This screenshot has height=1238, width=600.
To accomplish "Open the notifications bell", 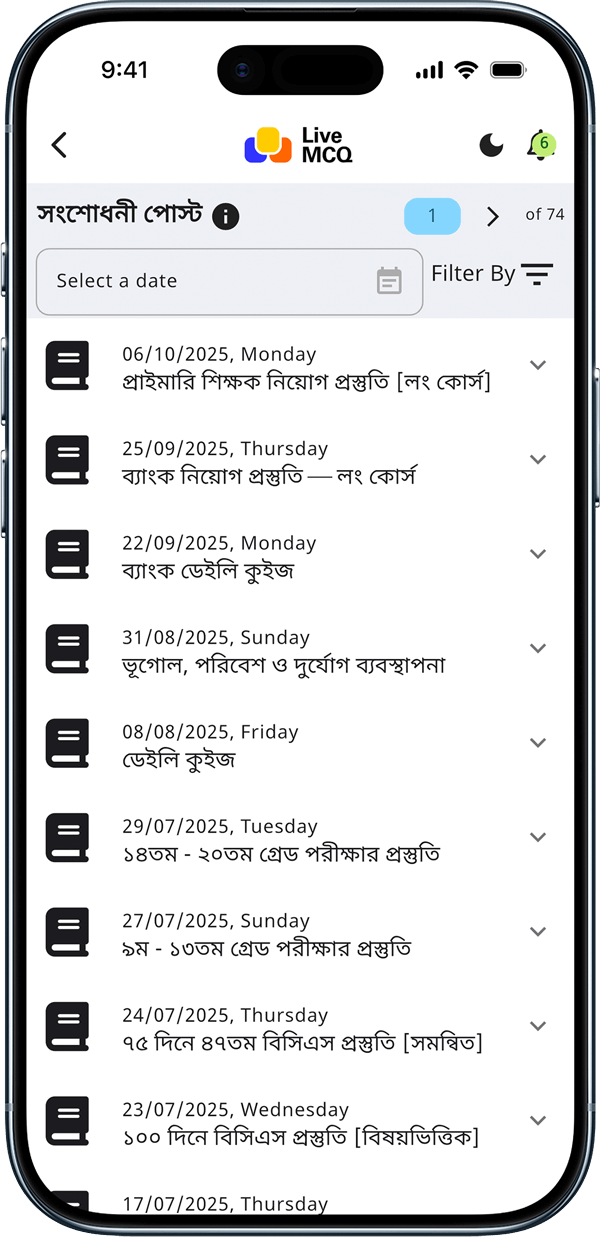I will tap(540, 145).
